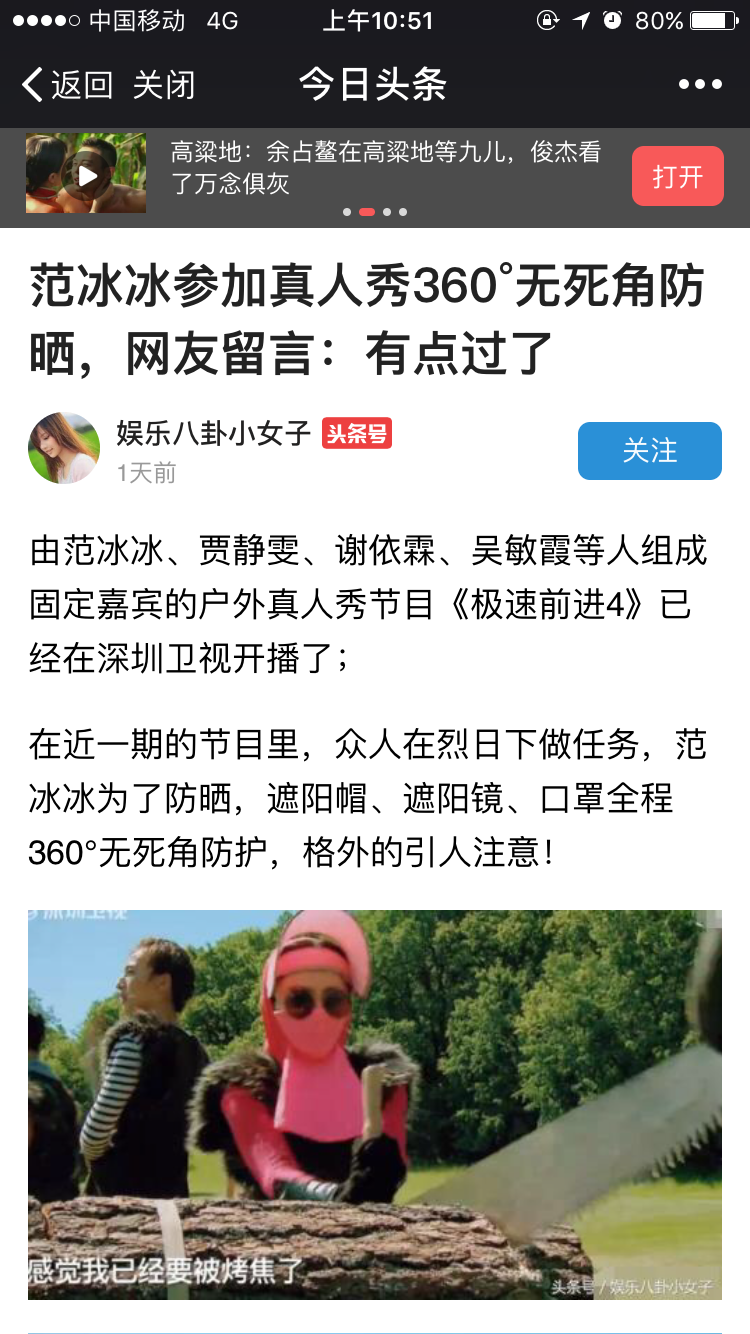Close the page with 关闭
750x1334 pixels.
pyautogui.click(x=164, y=85)
